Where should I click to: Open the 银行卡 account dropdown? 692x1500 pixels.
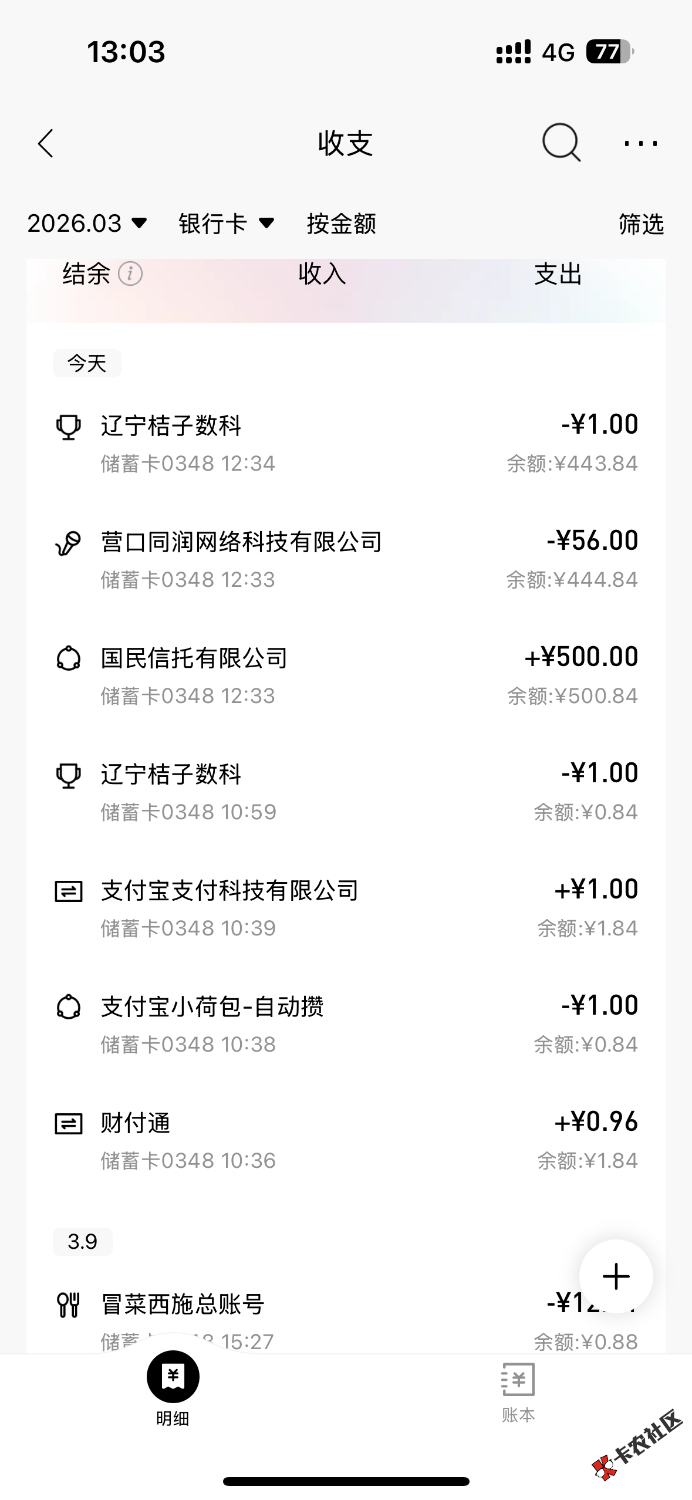(226, 223)
